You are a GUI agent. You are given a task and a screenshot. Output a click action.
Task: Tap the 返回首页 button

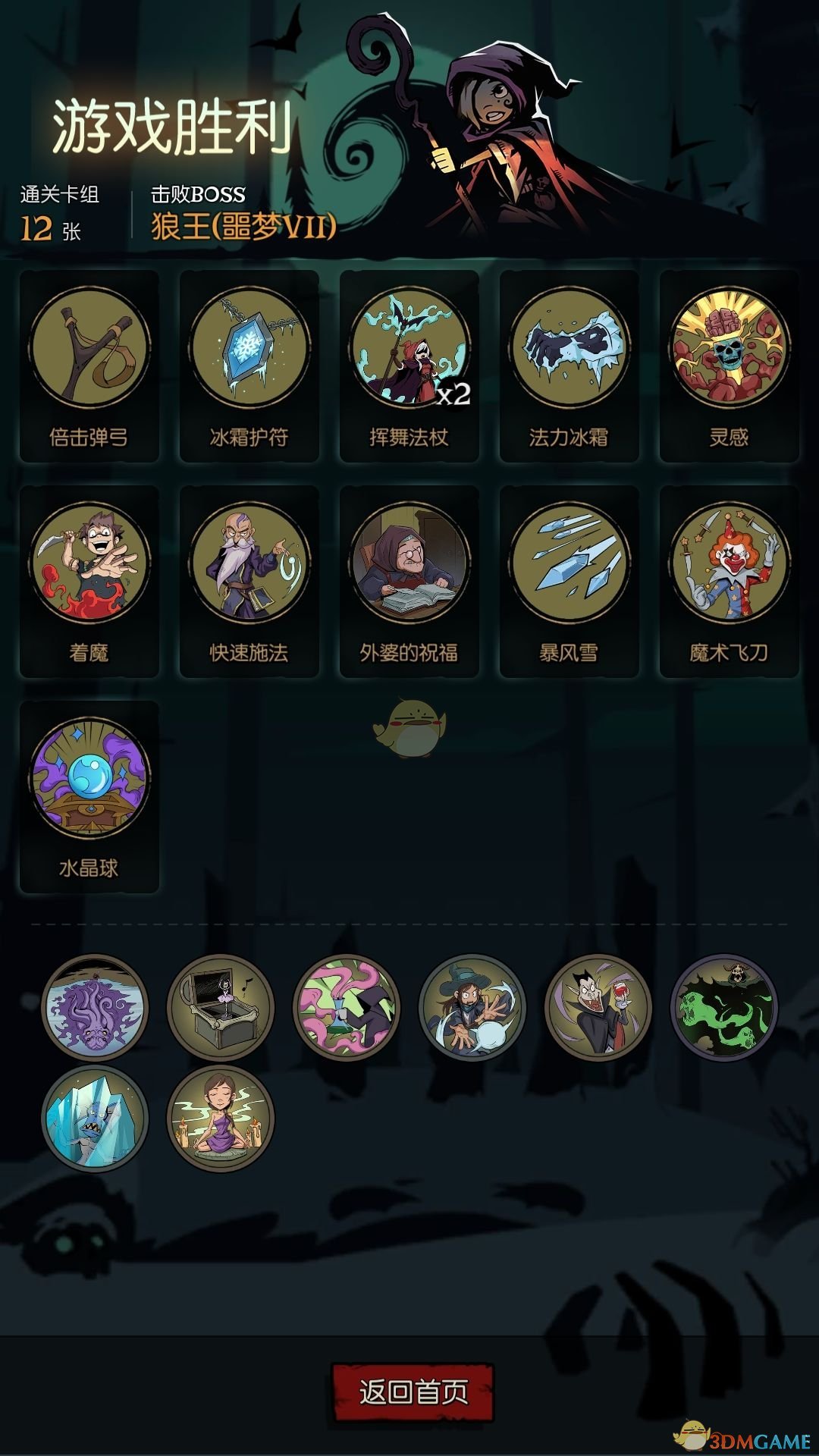(413, 1392)
